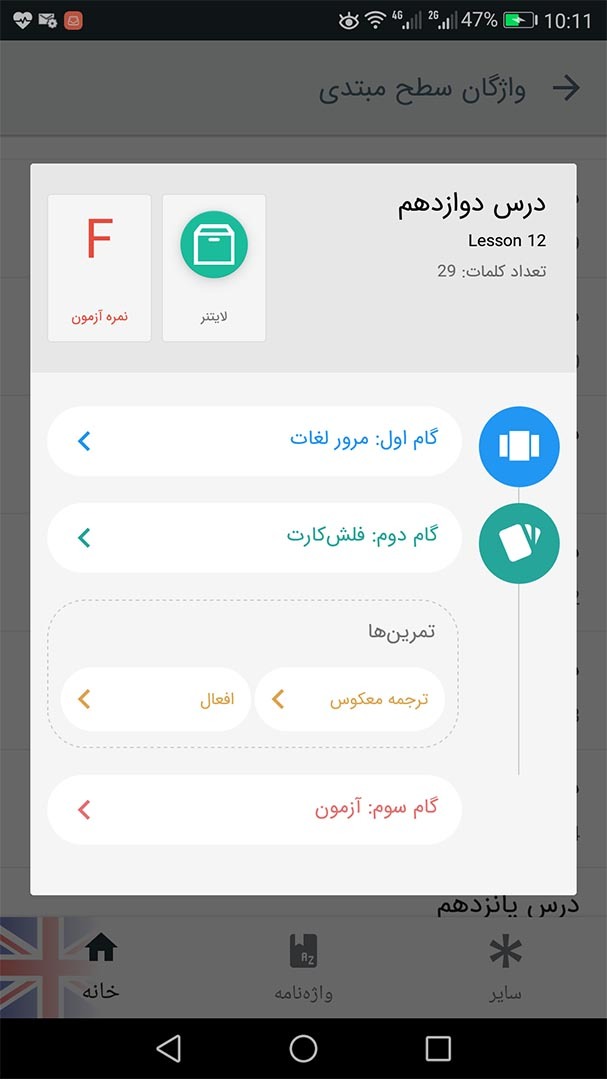Open the exam grade card (نمره آزمون)

[99, 268]
